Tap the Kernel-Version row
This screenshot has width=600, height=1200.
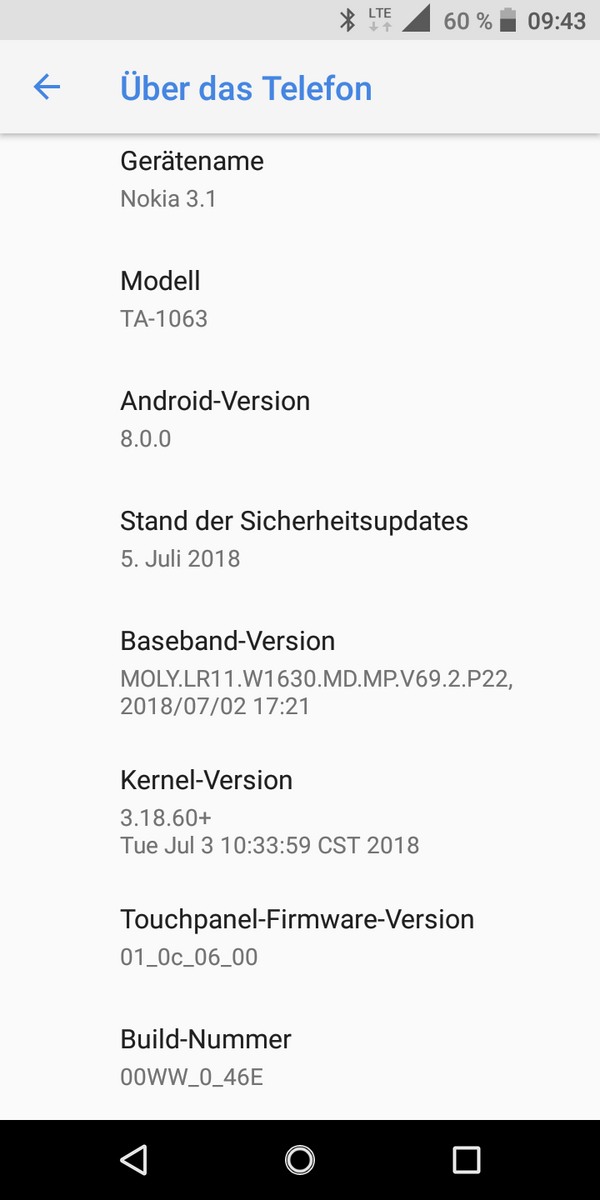[x=300, y=811]
